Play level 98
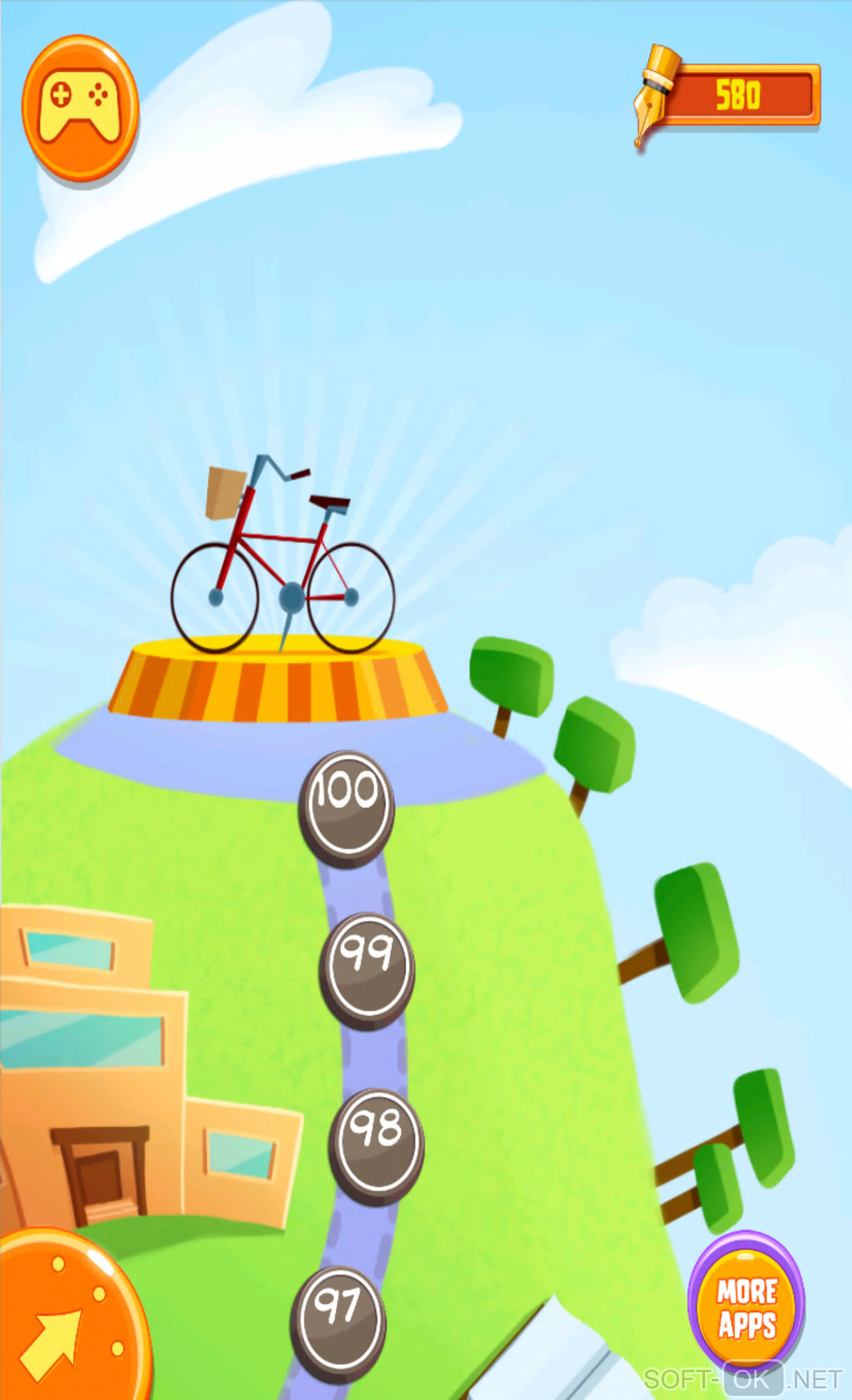The width and height of the screenshot is (852, 1400). pyautogui.click(x=377, y=1142)
